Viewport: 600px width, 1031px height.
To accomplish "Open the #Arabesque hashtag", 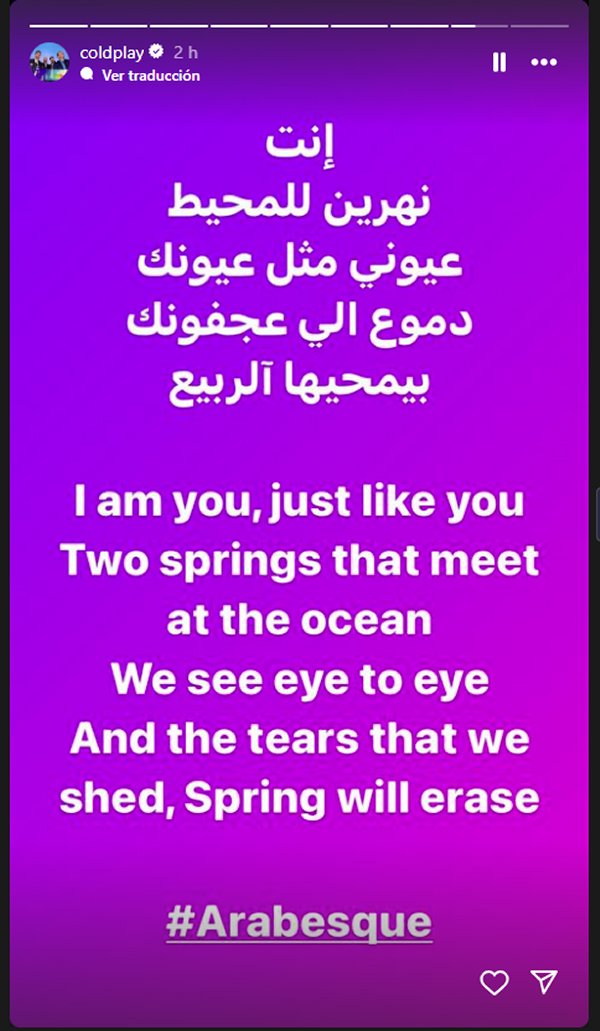I will (x=299, y=921).
